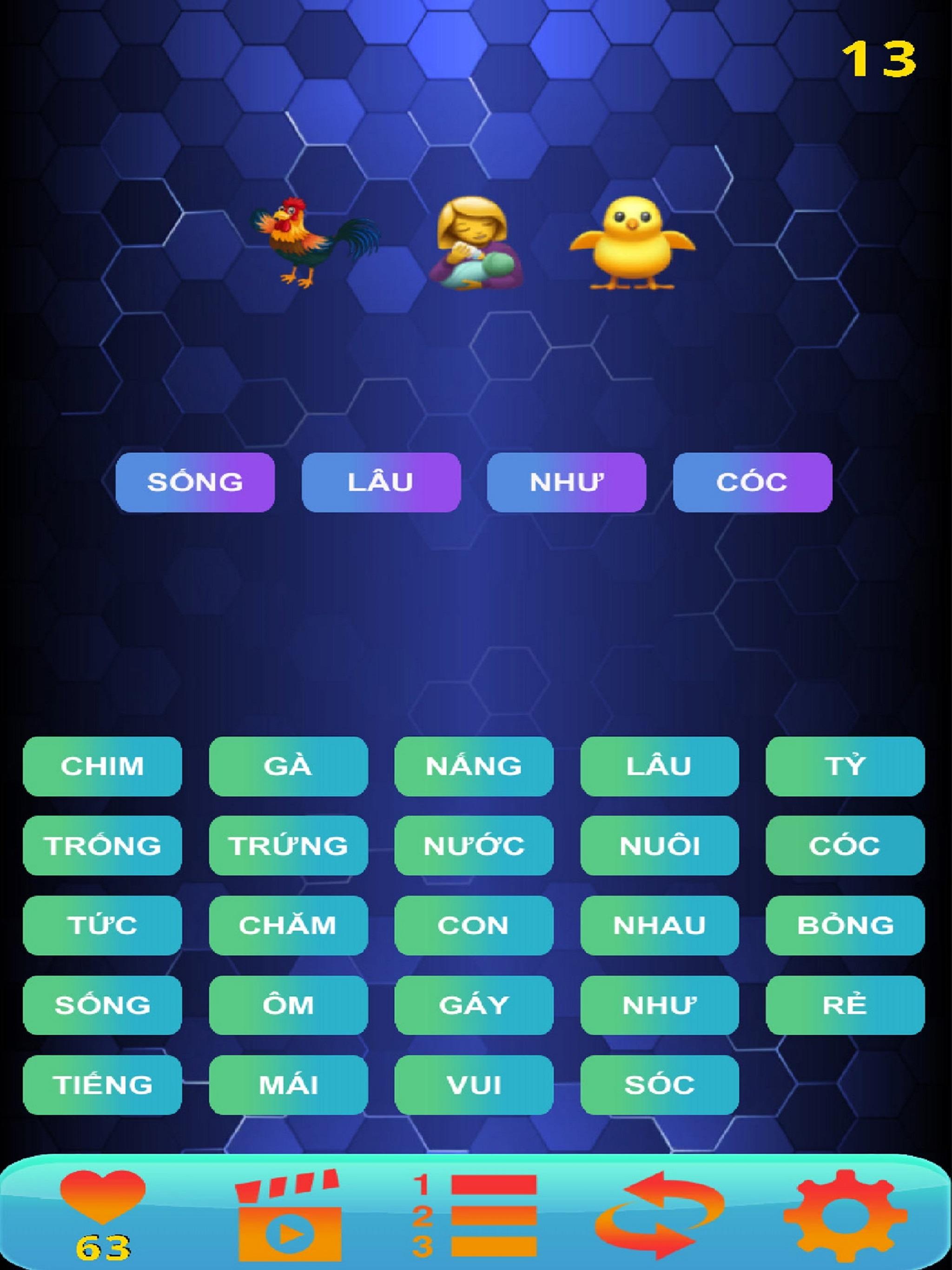Remove NHƯ from the answer row
This screenshot has height=1270, width=952.
567,482
